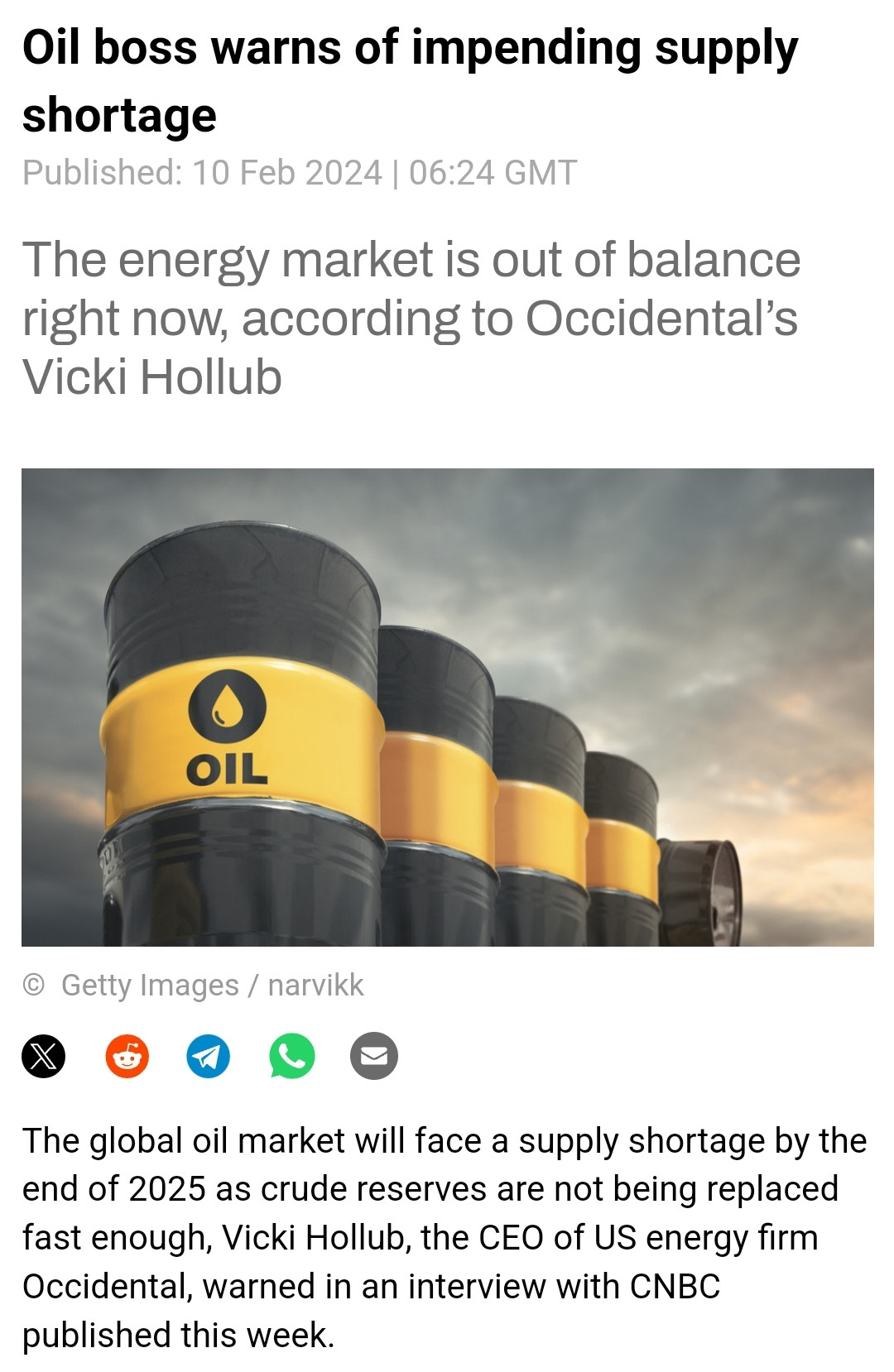894x1372 pixels.
Task: Send the article via Telegram
Action: [209, 1056]
